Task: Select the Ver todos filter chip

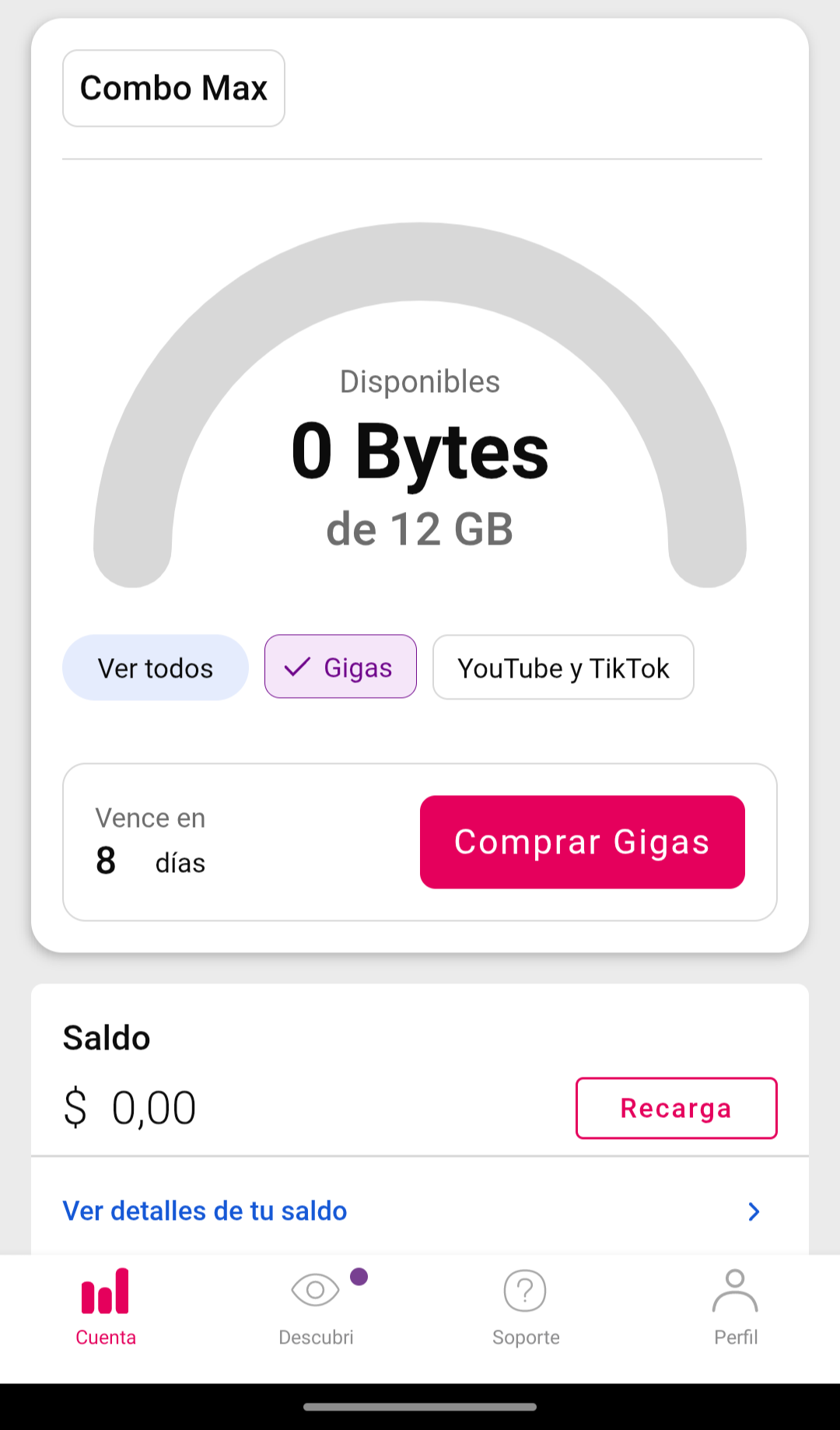Action: pyautogui.click(x=156, y=668)
